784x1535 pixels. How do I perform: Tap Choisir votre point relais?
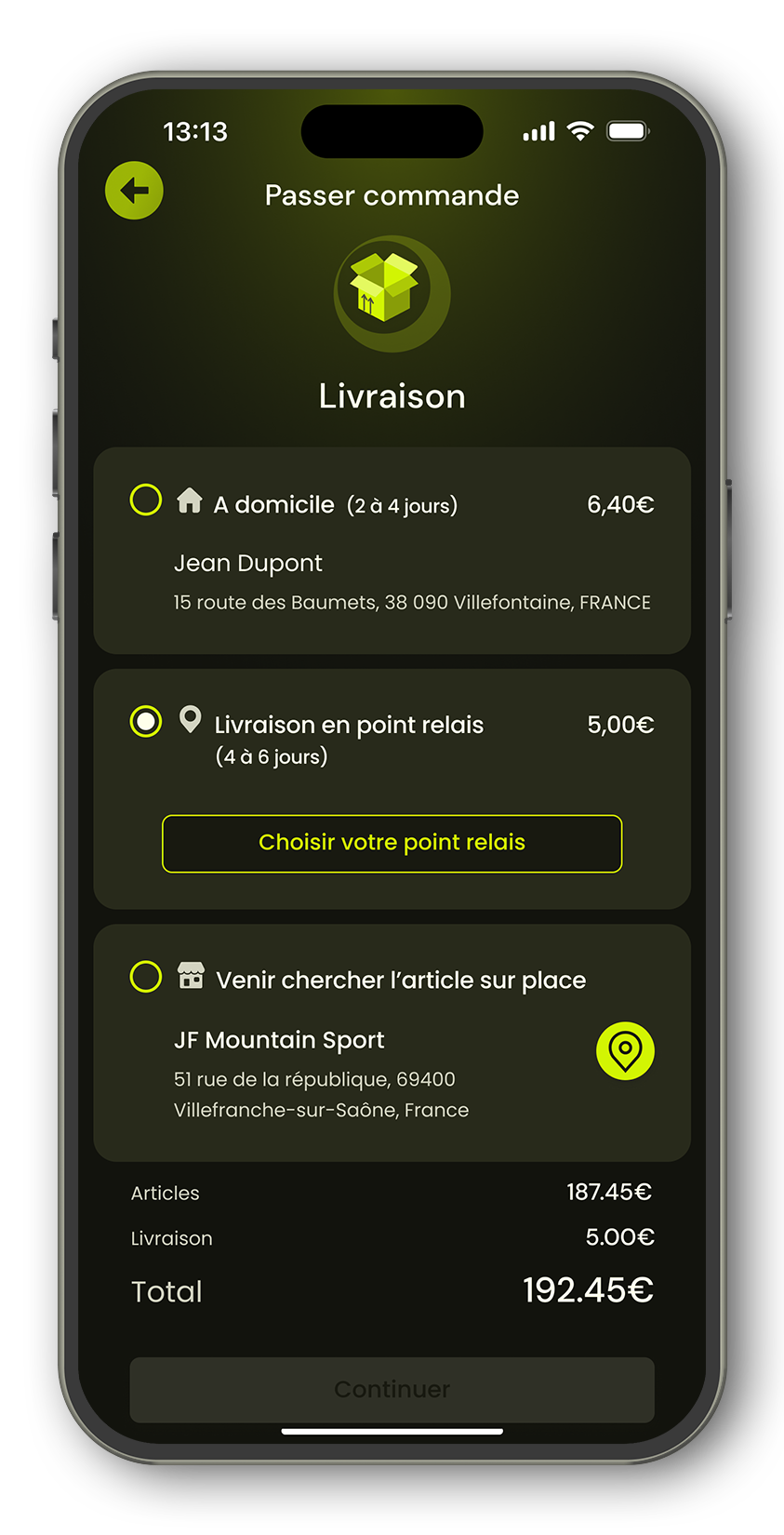pos(392,844)
